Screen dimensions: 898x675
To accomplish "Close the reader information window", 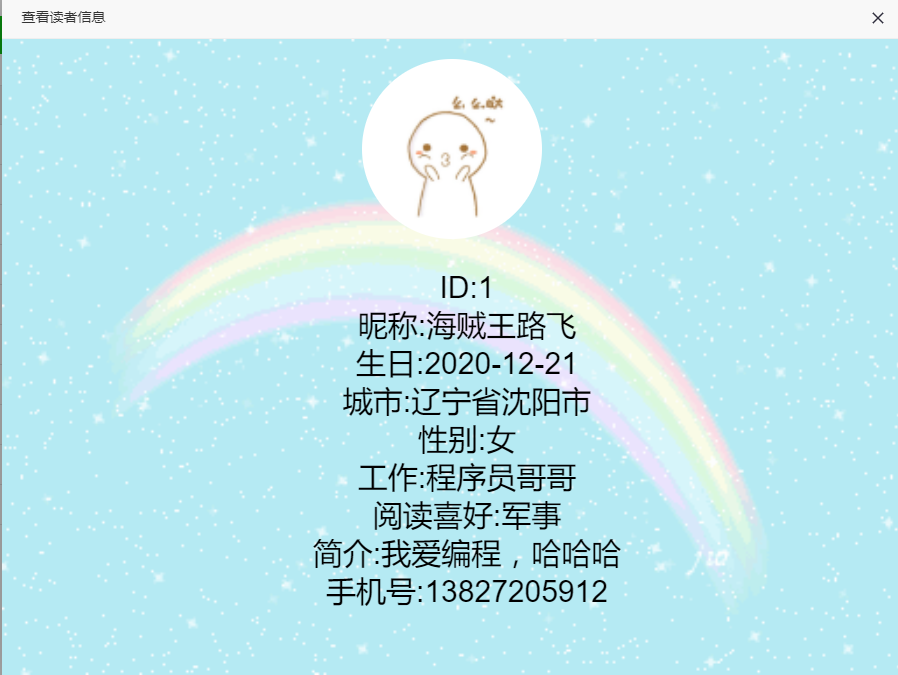I will [877, 18].
